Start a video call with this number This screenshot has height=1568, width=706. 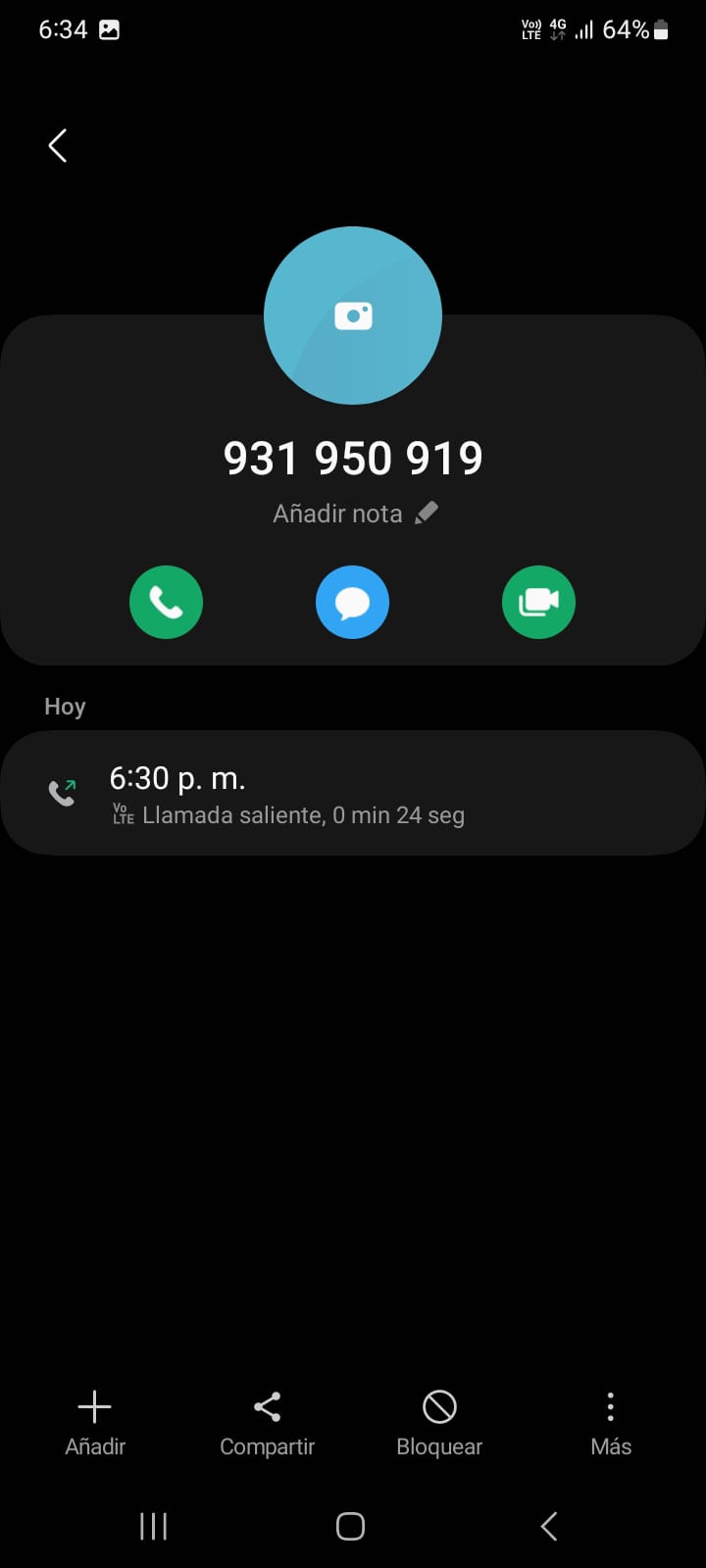pyautogui.click(x=538, y=602)
